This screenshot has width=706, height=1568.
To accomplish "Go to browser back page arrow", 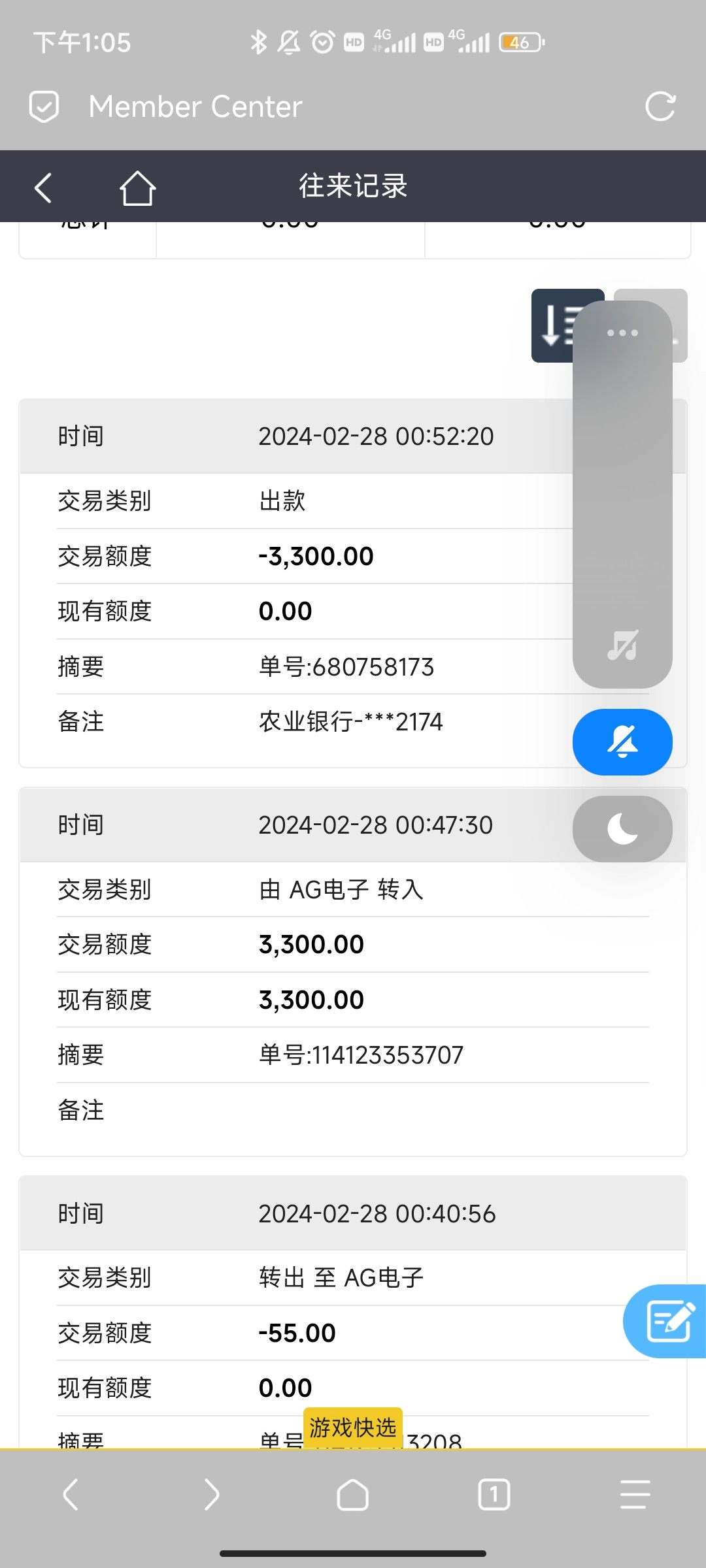I will tap(71, 1495).
